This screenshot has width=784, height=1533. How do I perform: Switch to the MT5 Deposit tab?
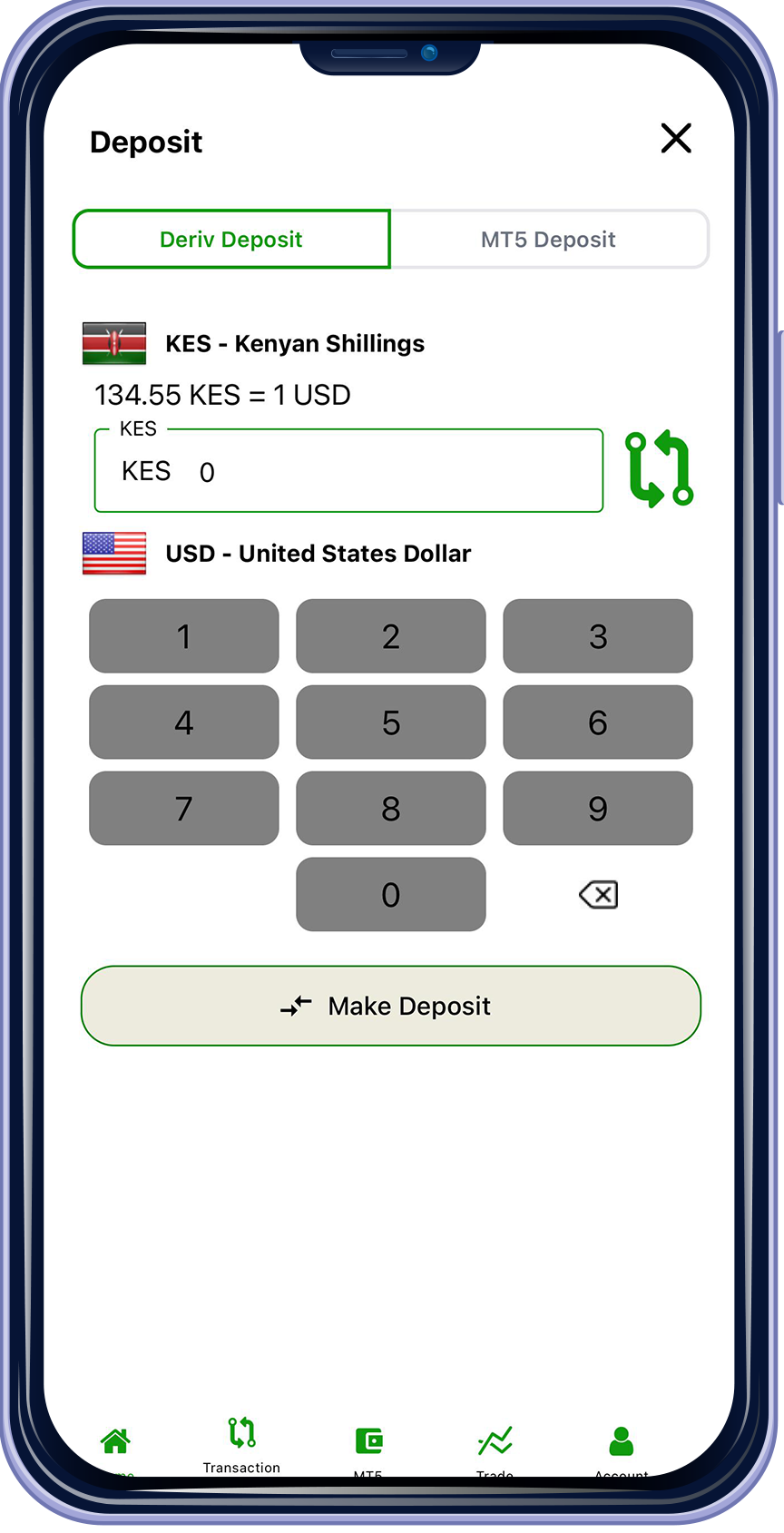[548, 240]
